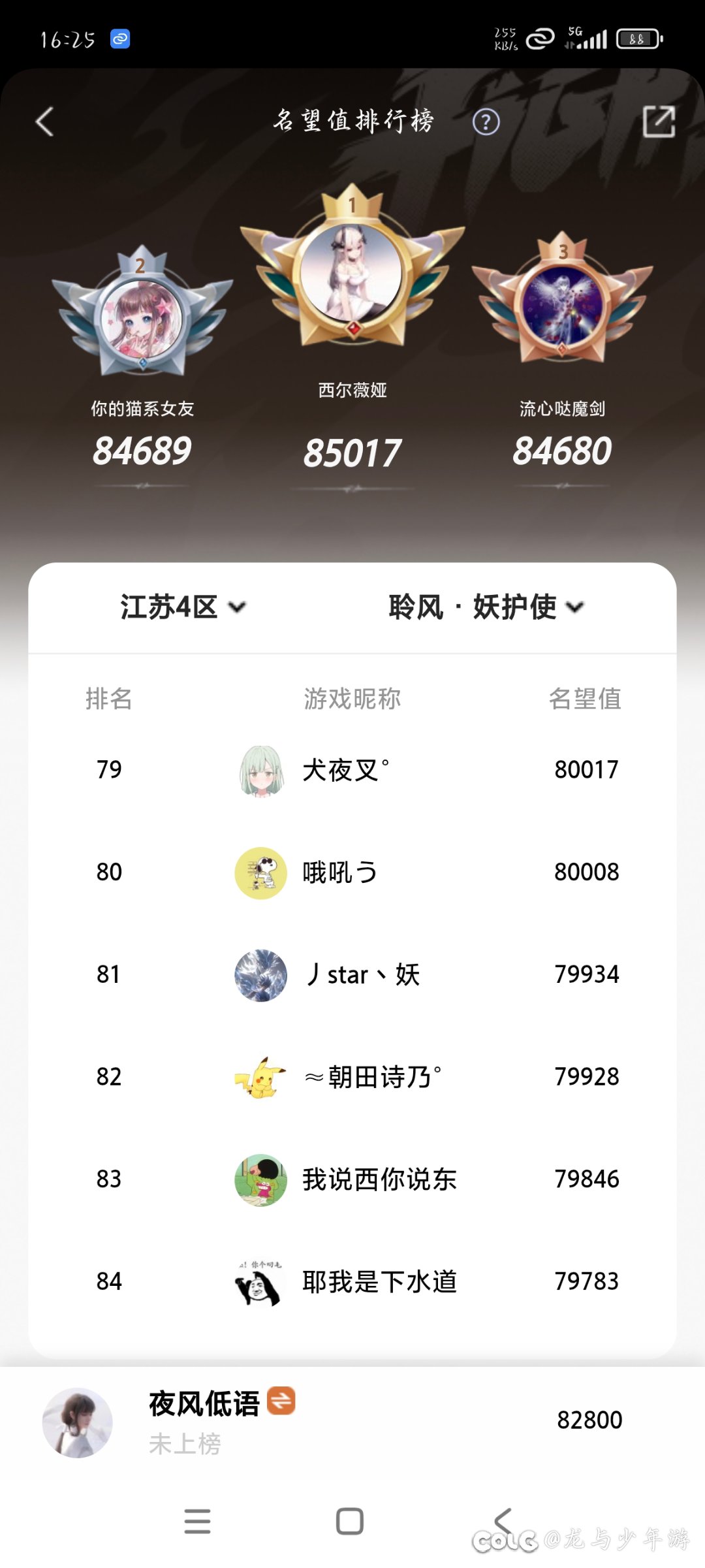The height and width of the screenshot is (1568, 705).
Task: Expand the 江苏4区 server dropdown
Action: [183, 607]
